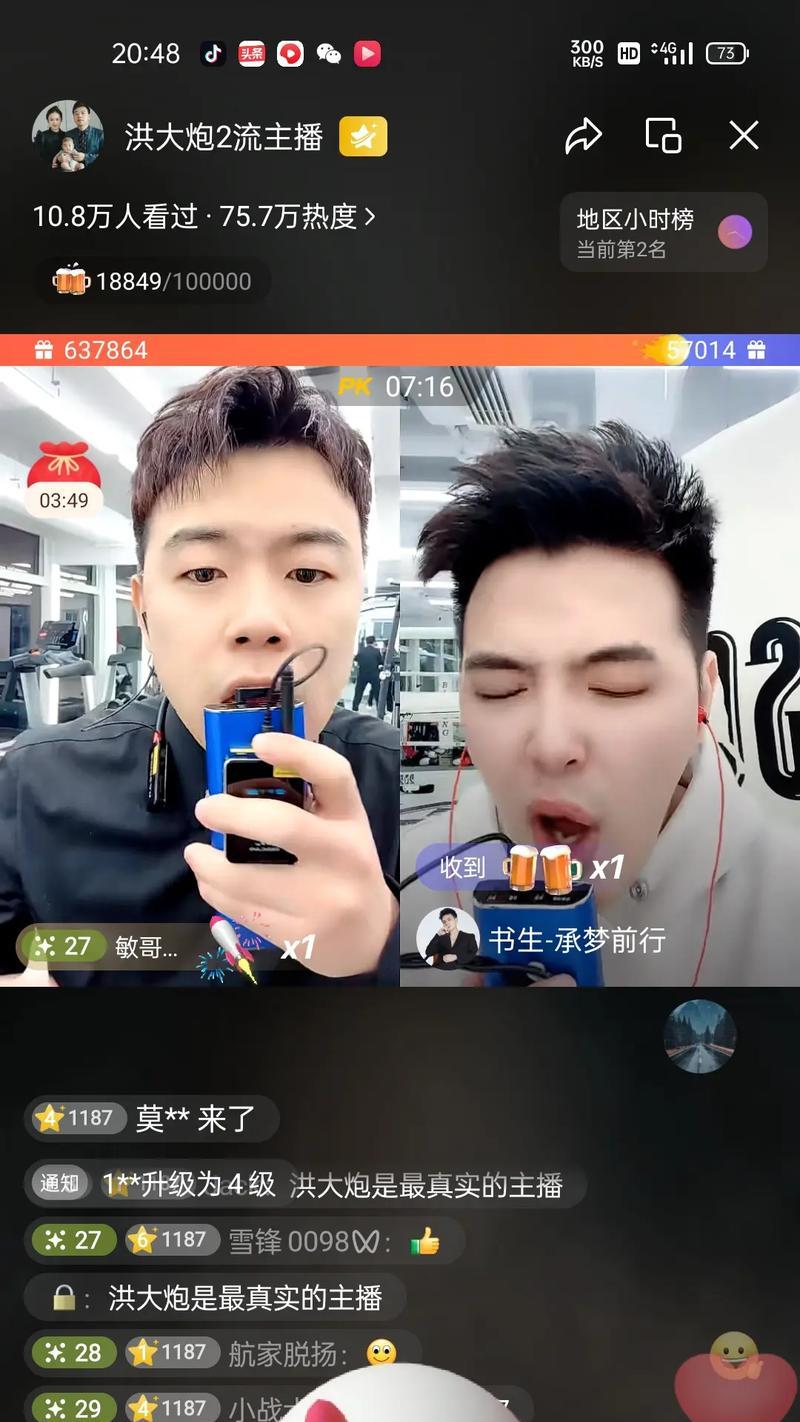The width and height of the screenshot is (800, 1422).
Task: Send a quick emoji reaction
Action: click(735, 1357)
